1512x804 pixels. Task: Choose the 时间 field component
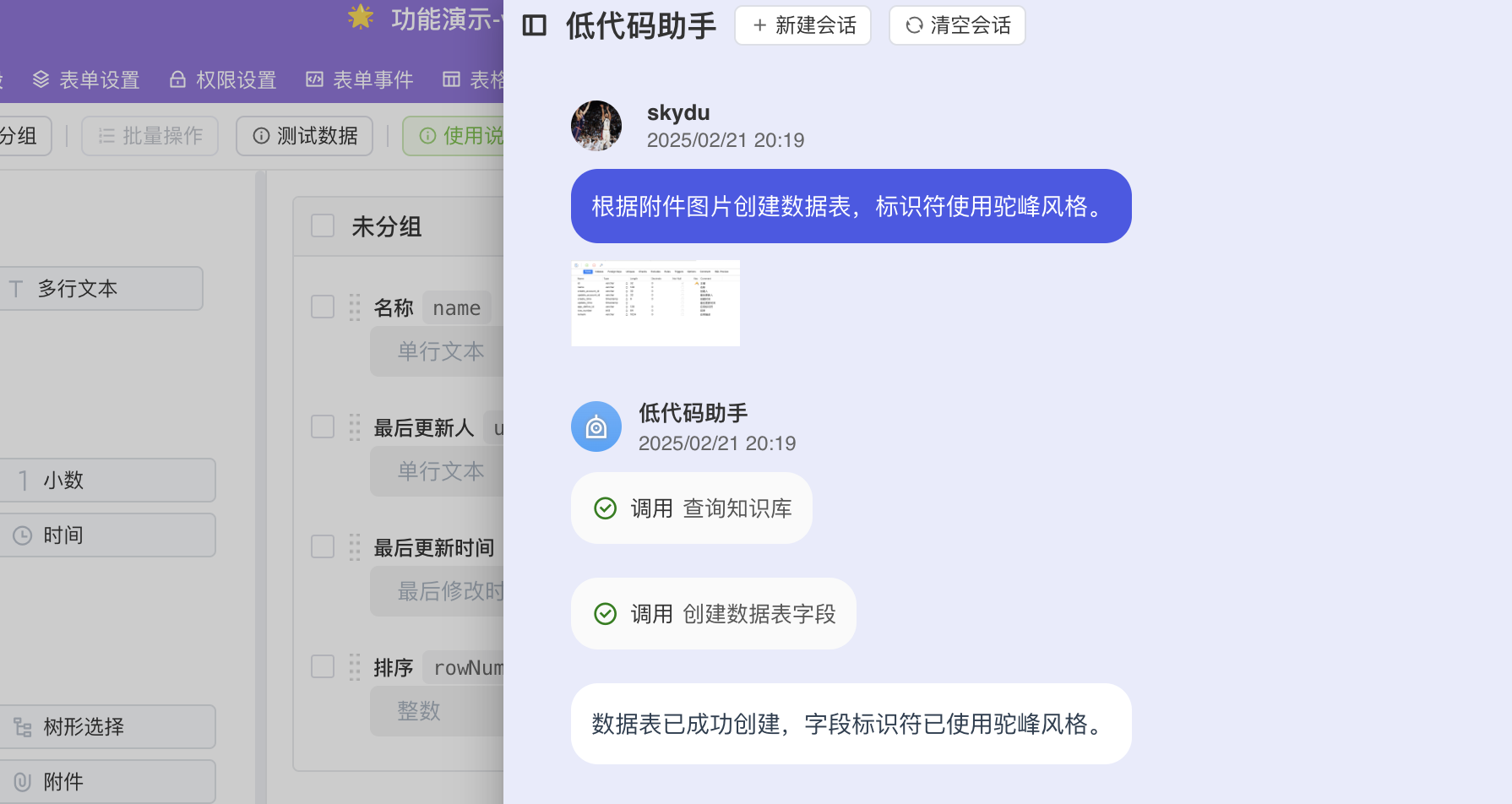[108, 535]
